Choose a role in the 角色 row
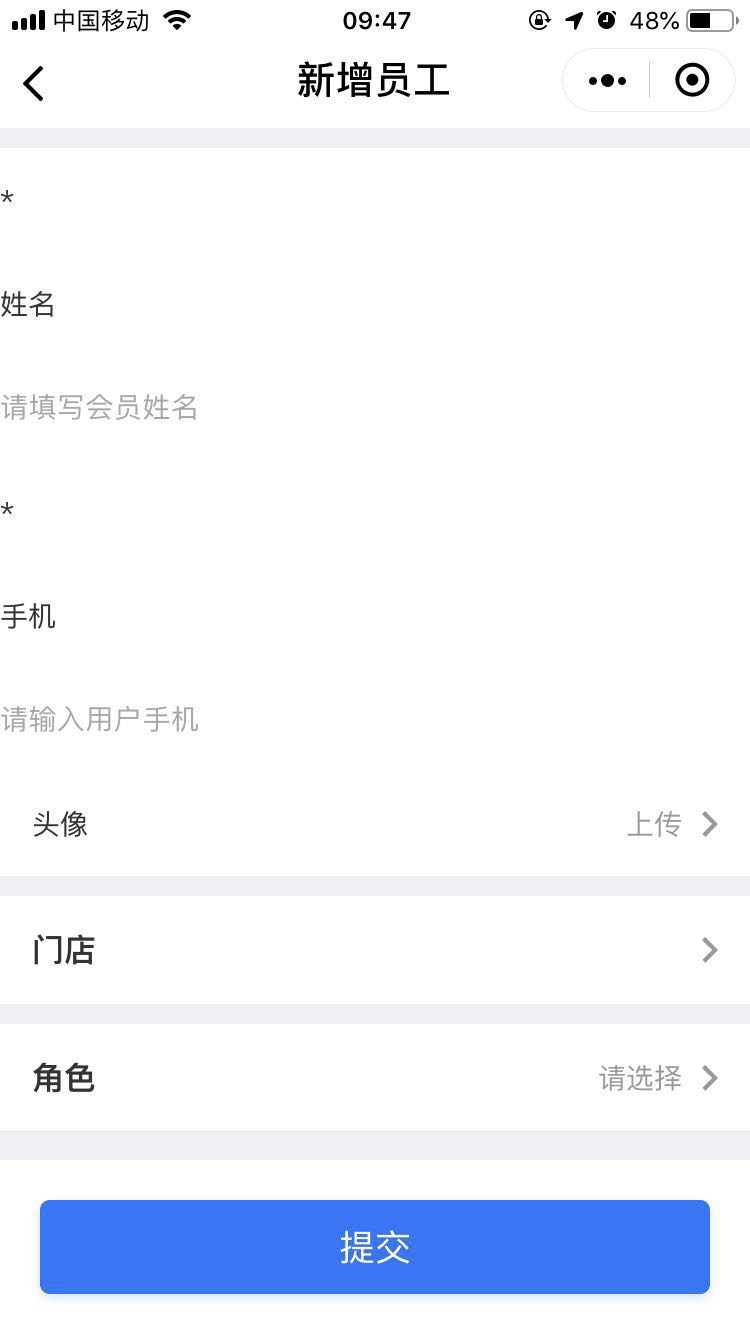Screen dimensions: 750x1334 375,1078
